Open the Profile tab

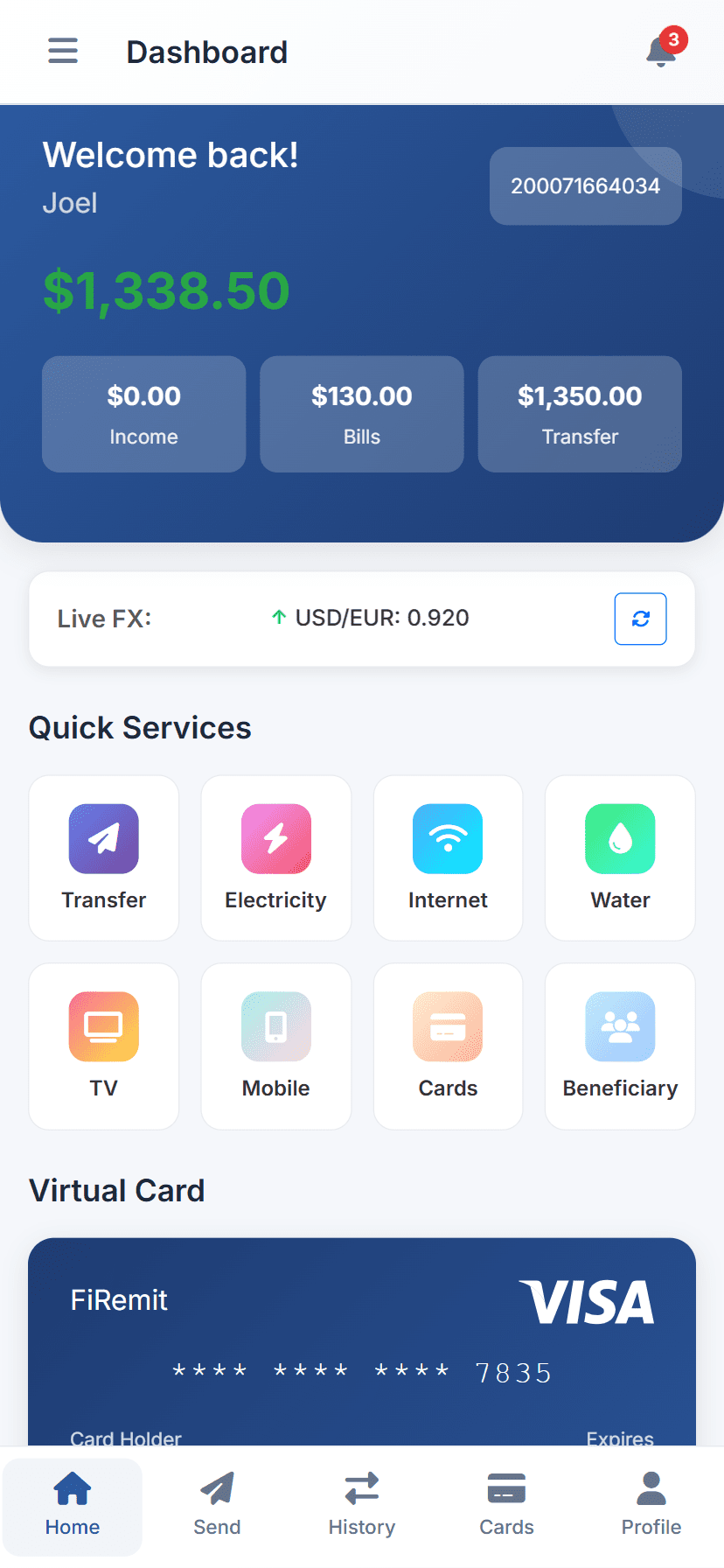click(x=651, y=1504)
